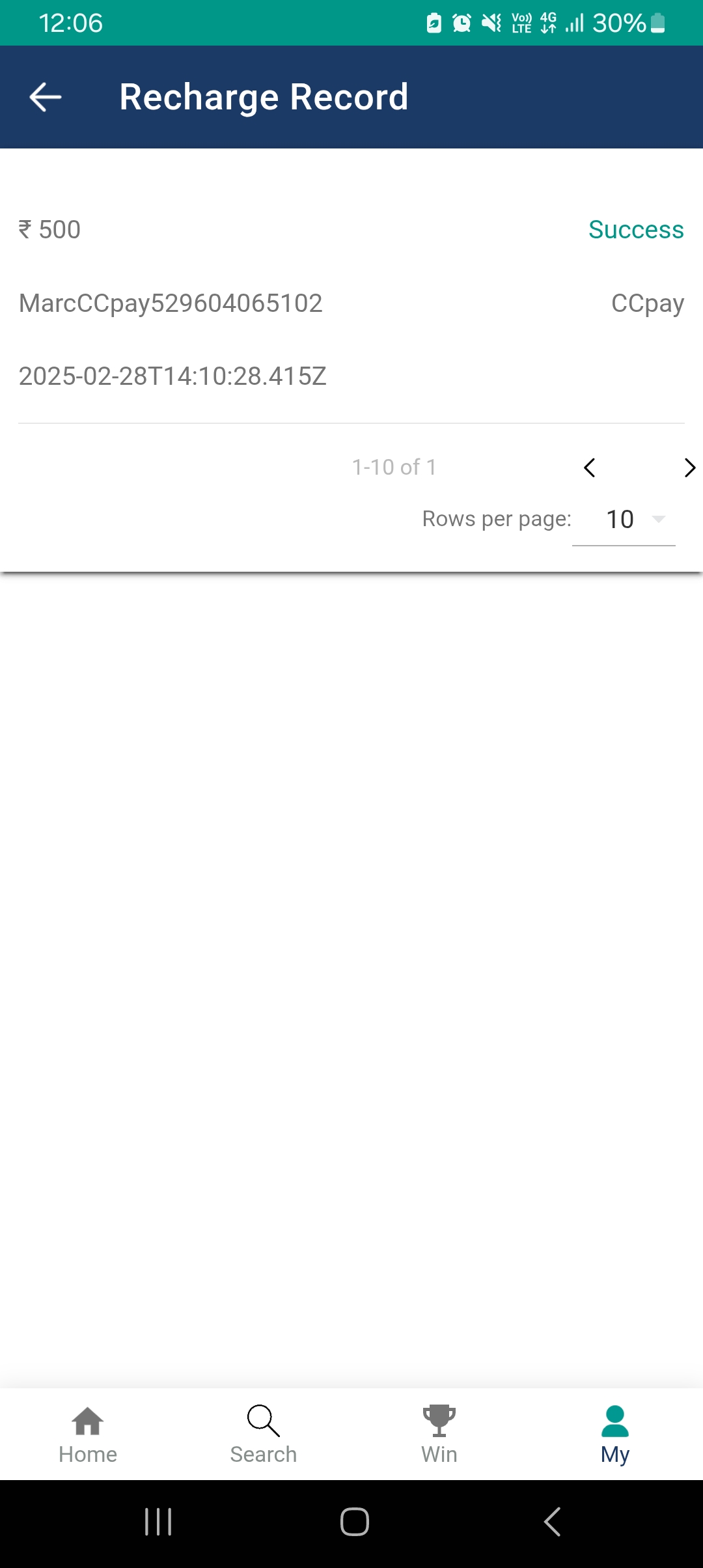Open the system recent apps view
This screenshot has height=1568, width=703.
coord(158,1522)
